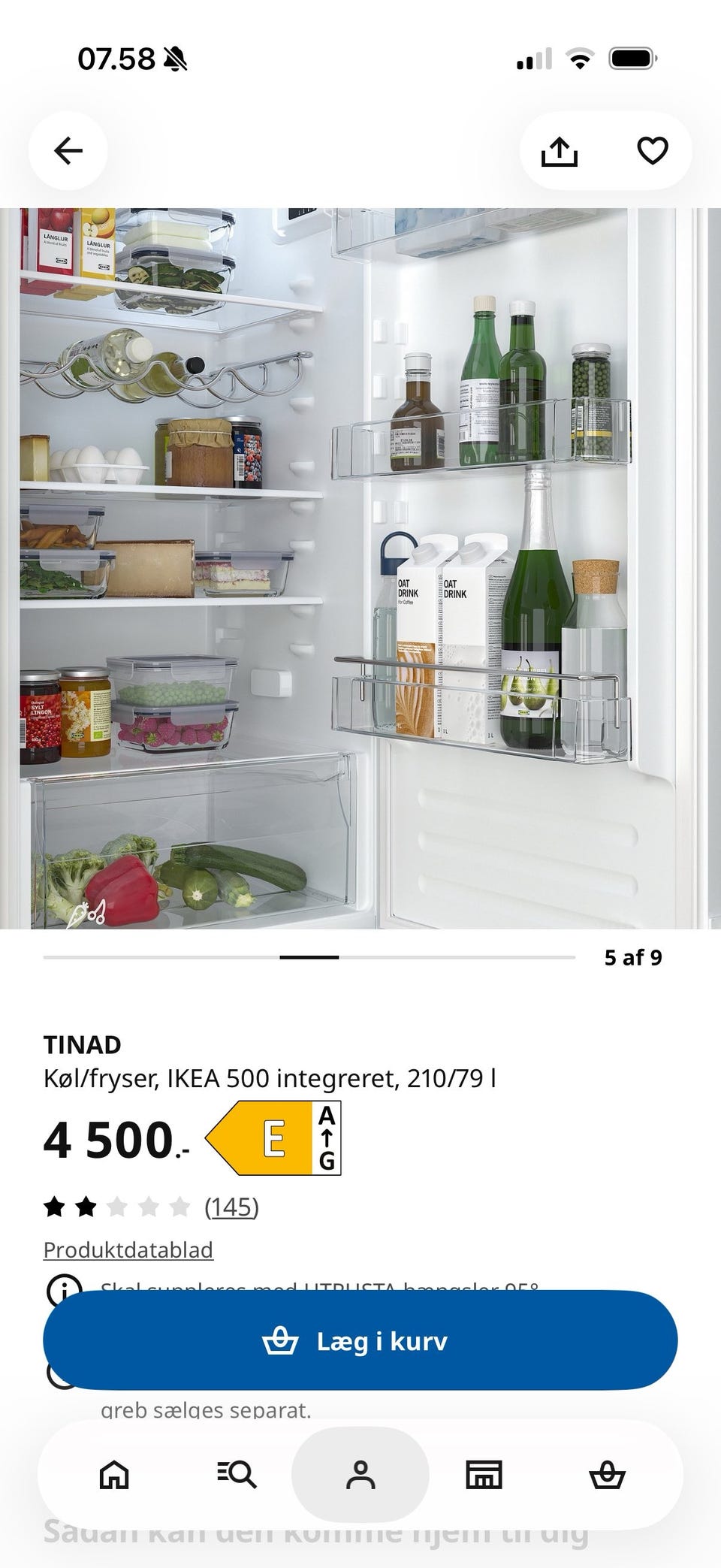Open the energy class E label
The height and width of the screenshot is (1568, 721).
273,1137
